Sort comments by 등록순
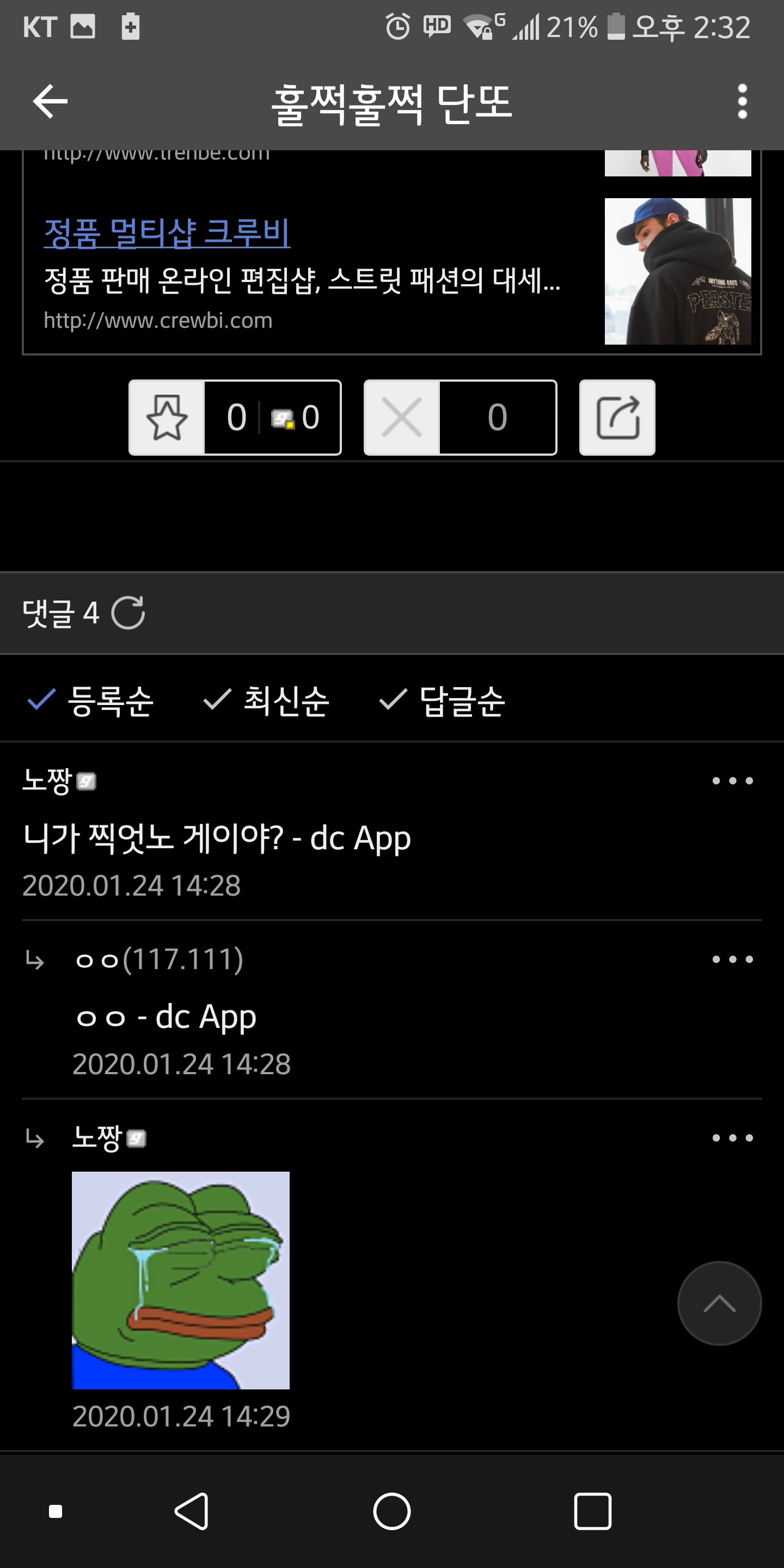 click(x=91, y=701)
